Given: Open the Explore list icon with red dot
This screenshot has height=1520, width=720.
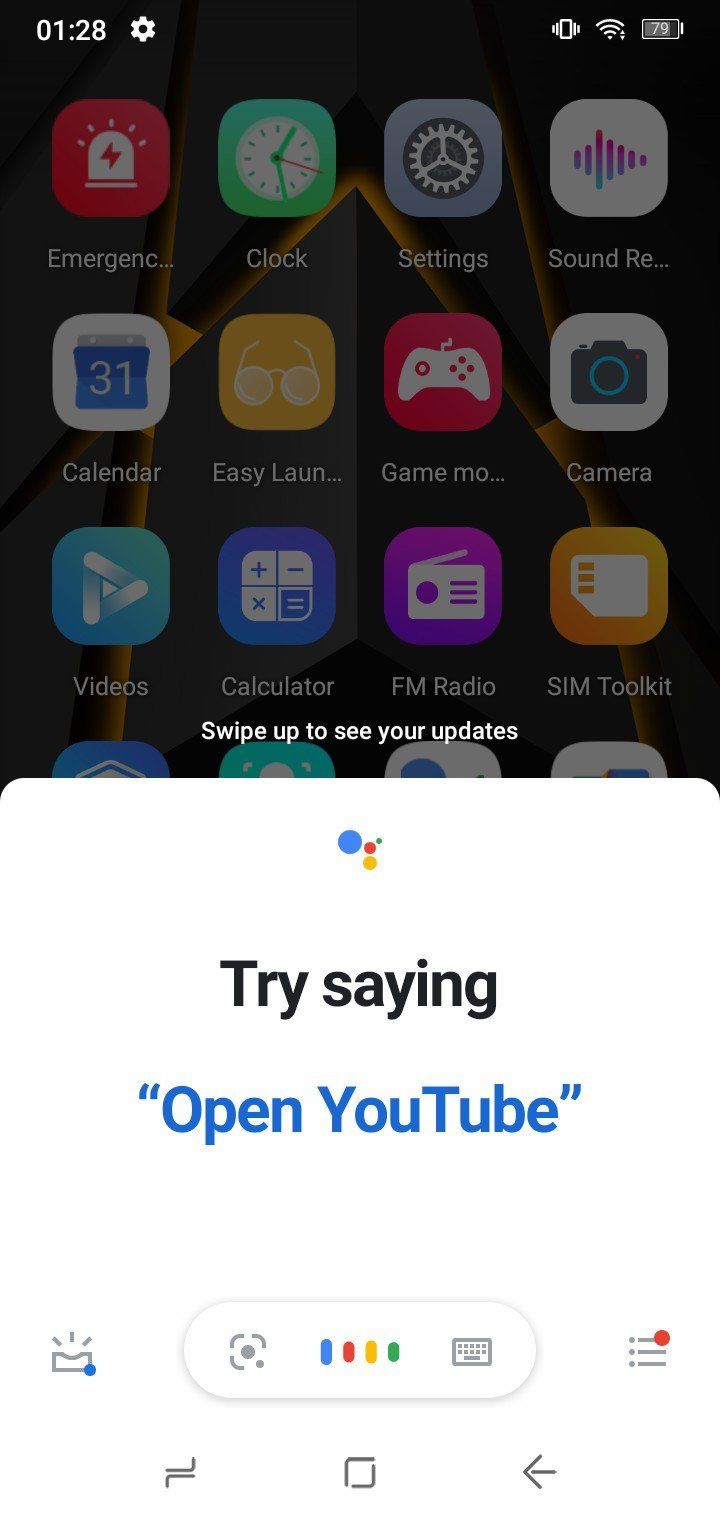Looking at the screenshot, I should 648,1350.
